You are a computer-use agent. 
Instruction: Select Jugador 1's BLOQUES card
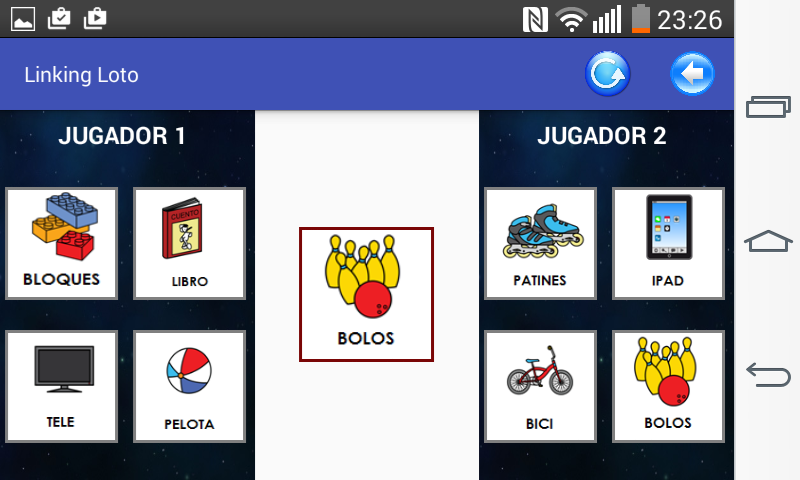coord(62,243)
